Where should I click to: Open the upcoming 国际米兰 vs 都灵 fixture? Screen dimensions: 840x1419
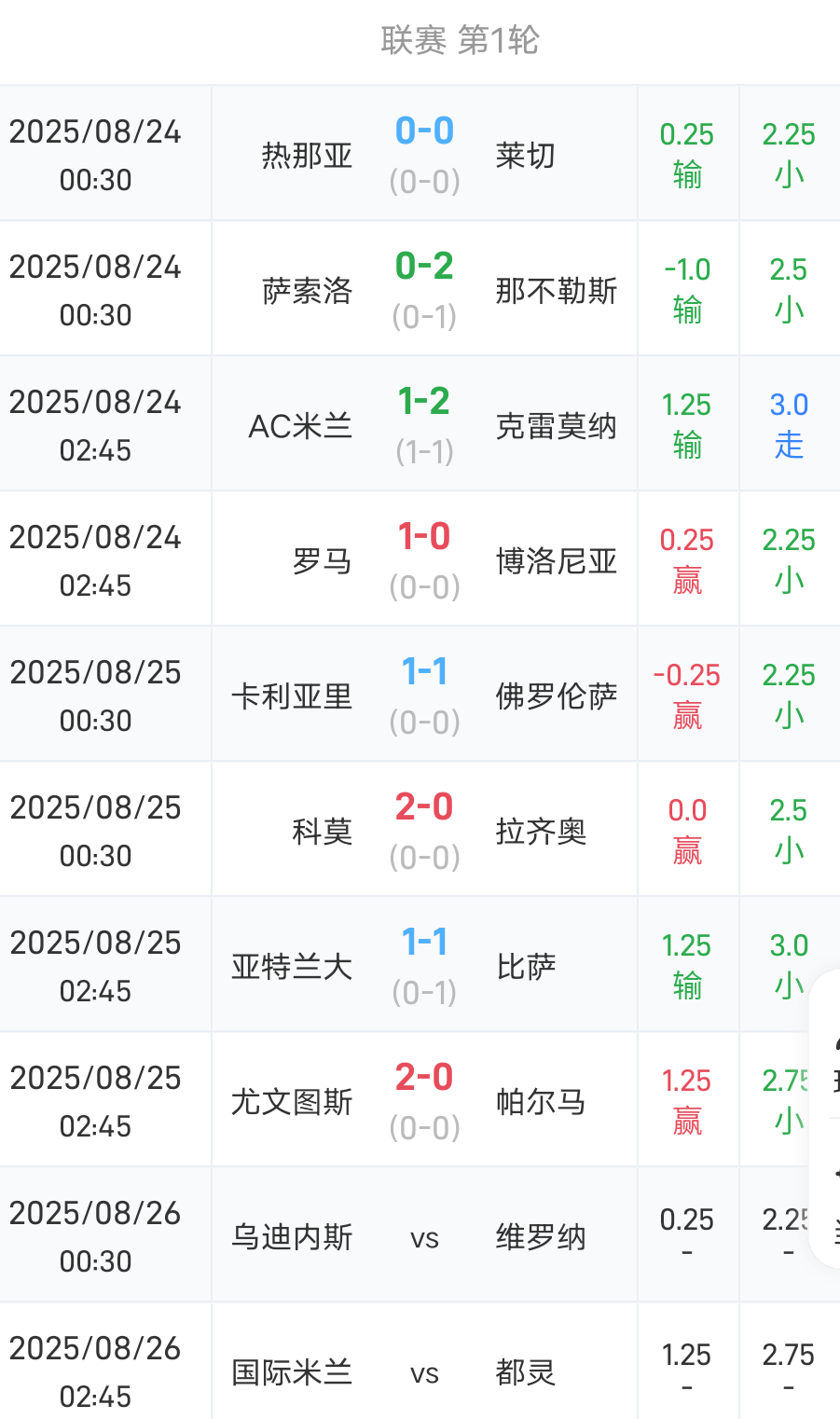420,1361
